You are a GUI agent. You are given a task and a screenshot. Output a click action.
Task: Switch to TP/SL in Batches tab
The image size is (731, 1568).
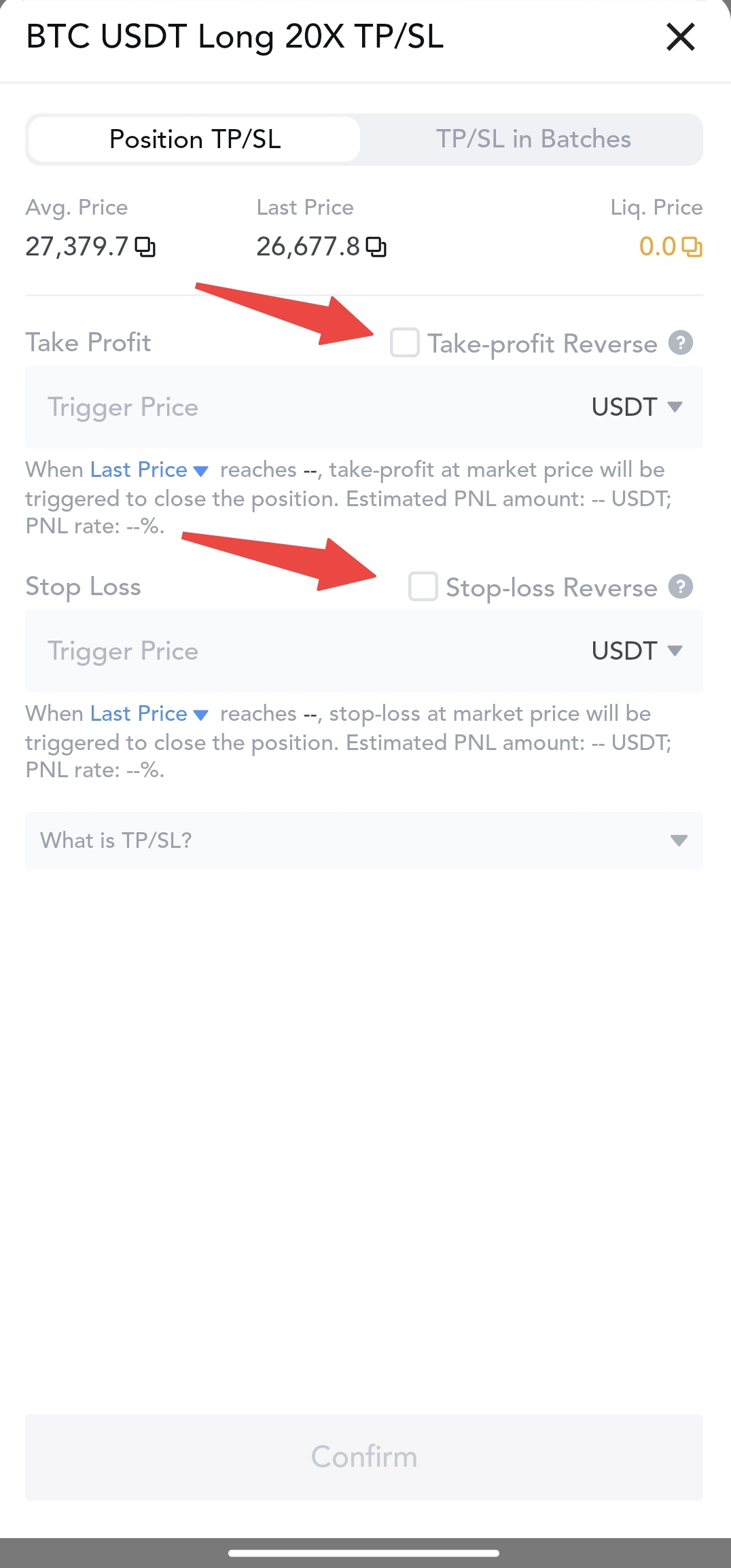pos(533,139)
